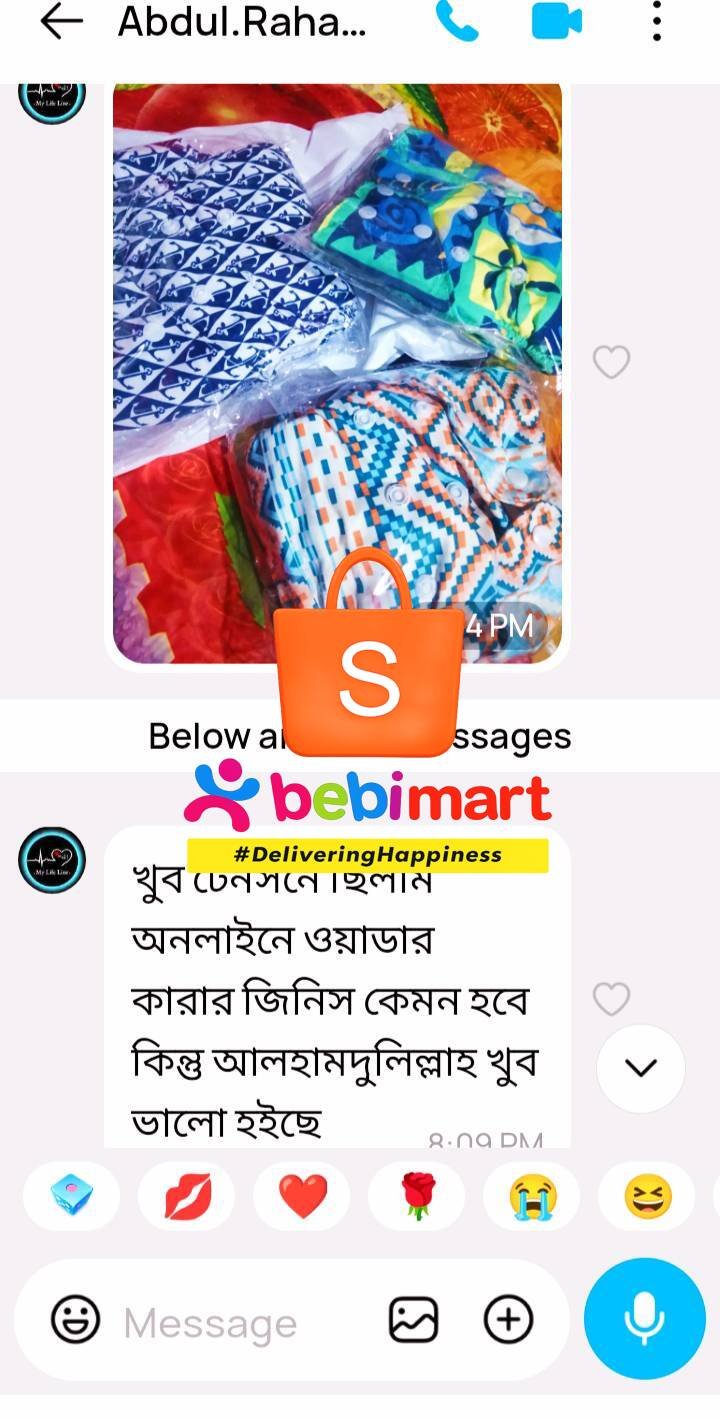Image resolution: width=720 pixels, height=1420 pixels.
Task: Send the dice quick sticker
Action: [x=71, y=1196]
